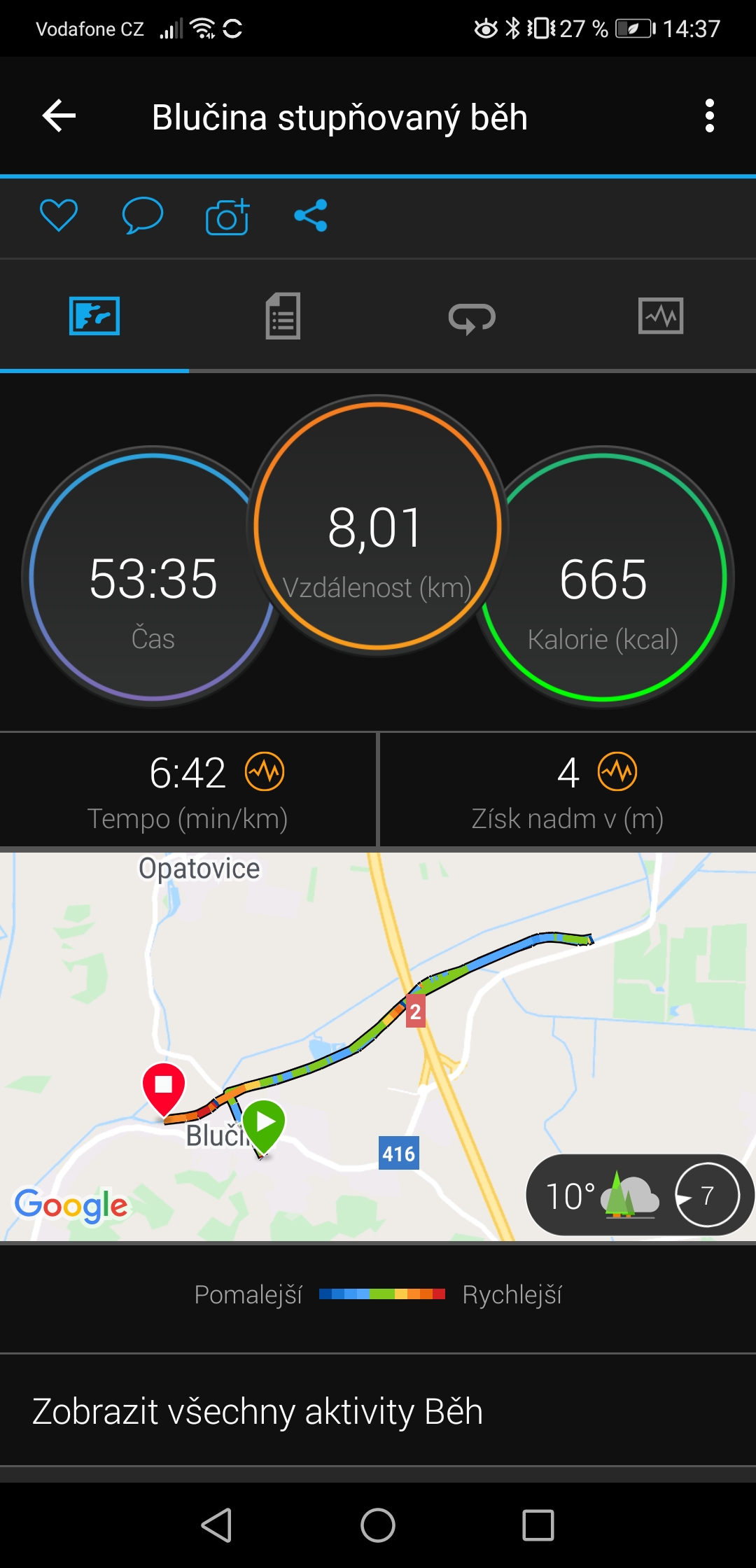Go back using the top arrow

tap(59, 116)
